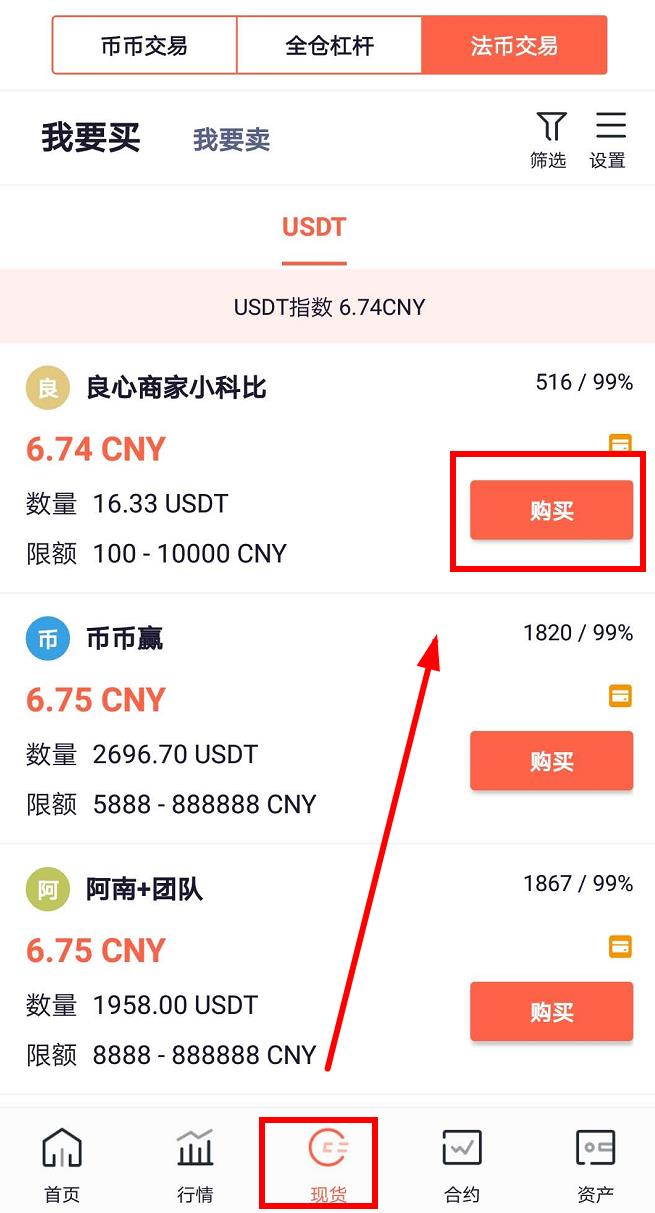The image size is (655, 1213).
Task: Switch to 我要卖 tab
Action: tap(231, 139)
